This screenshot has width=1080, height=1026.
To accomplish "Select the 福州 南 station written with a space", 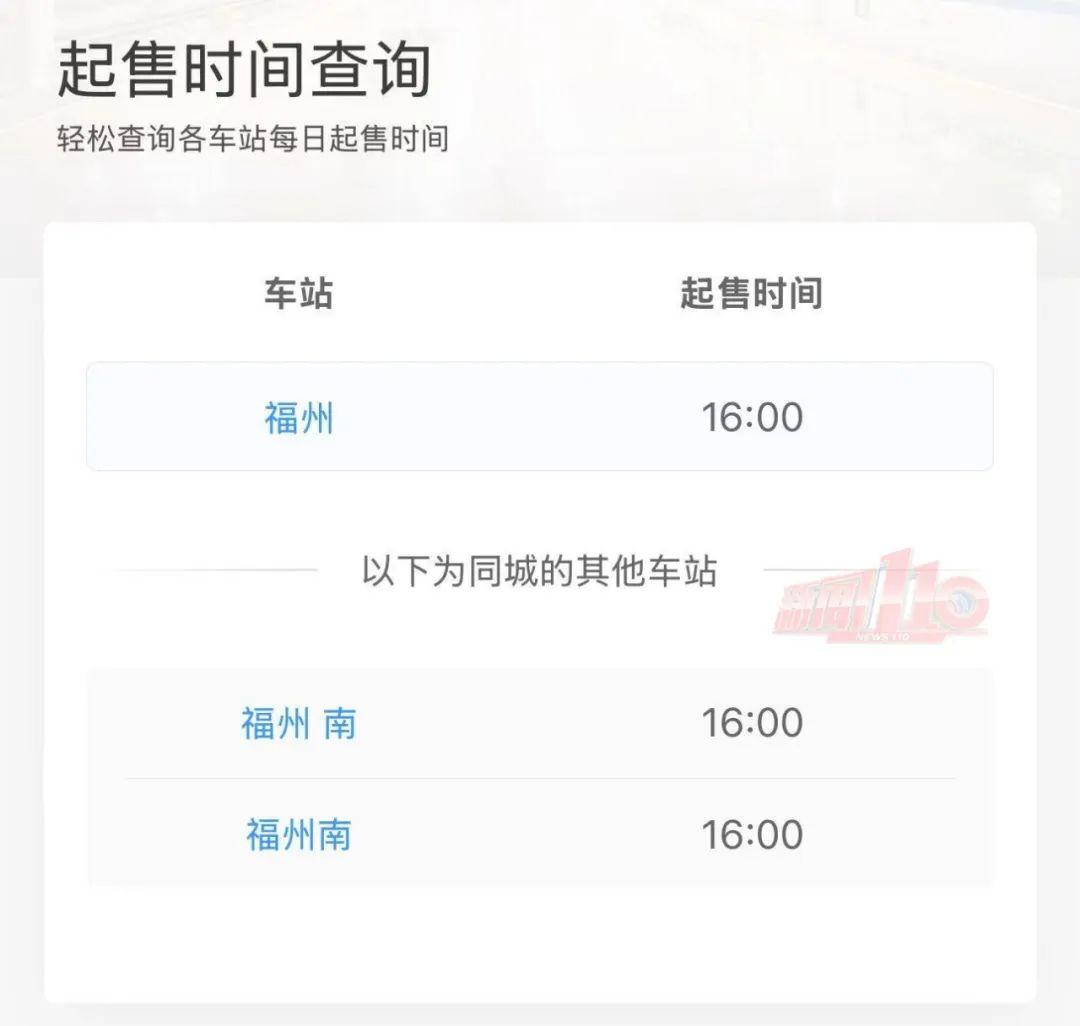I will pyautogui.click(x=298, y=723).
